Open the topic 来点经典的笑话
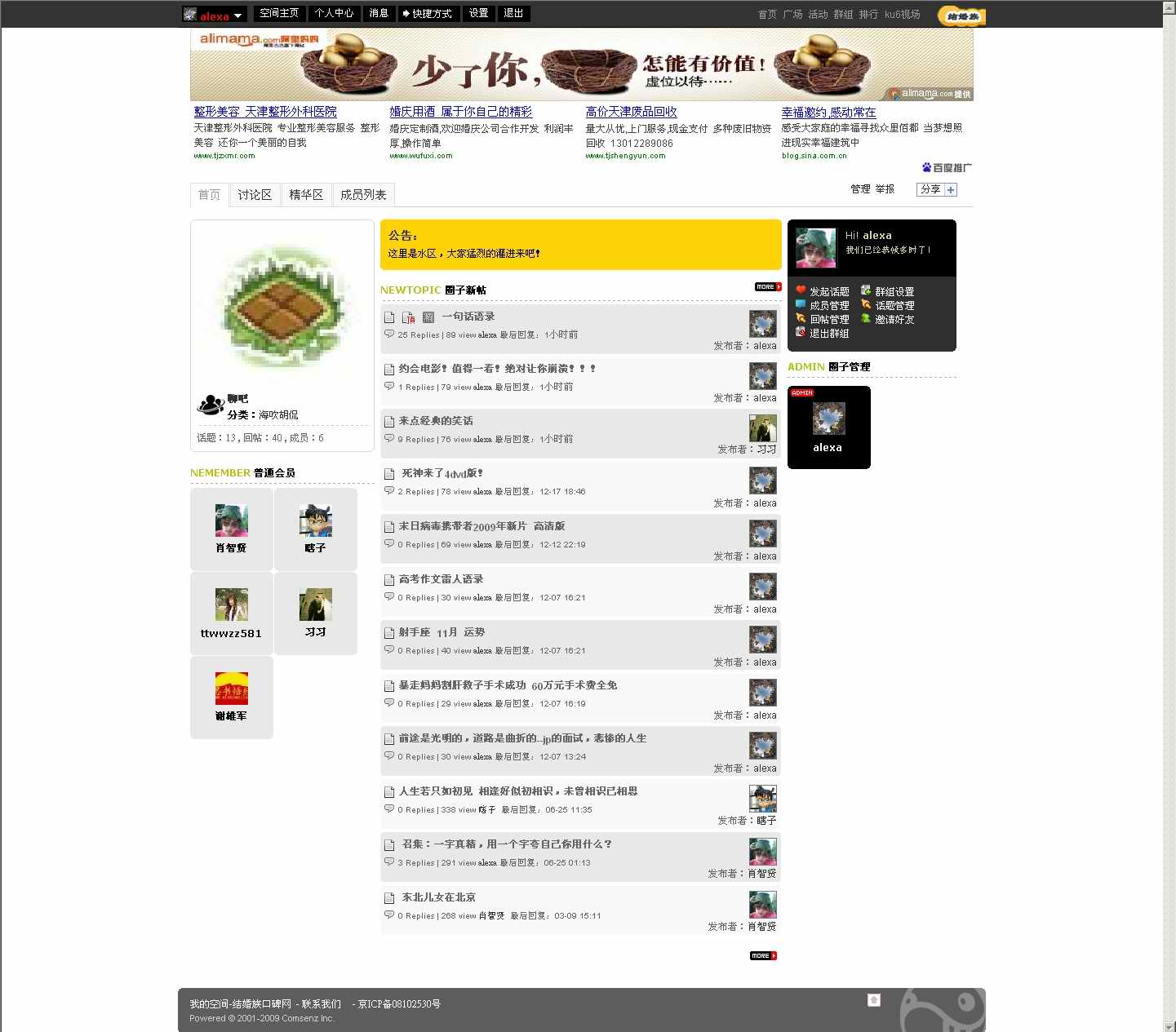Screen dimensions: 1176x1032 pos(436,421)
